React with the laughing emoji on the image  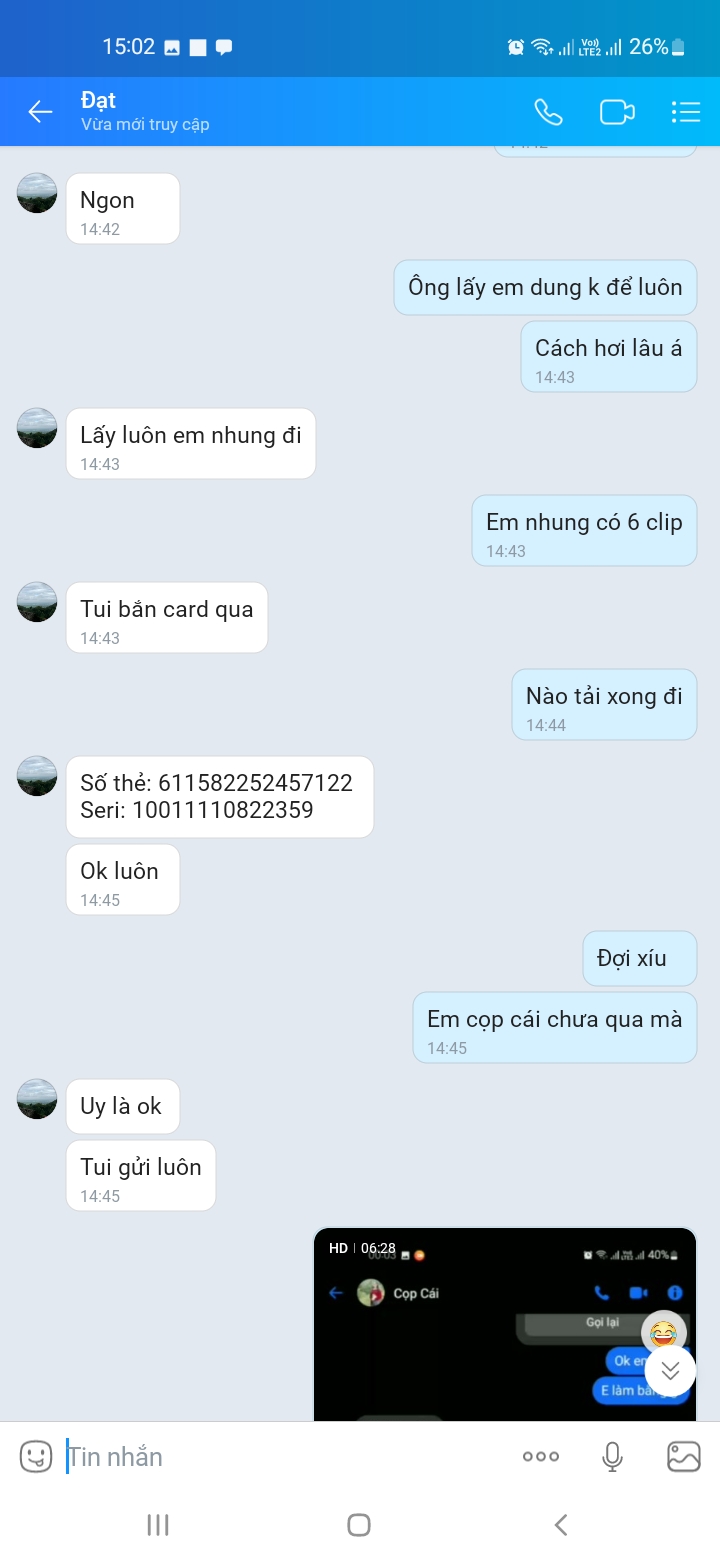tap(663, 1332)
